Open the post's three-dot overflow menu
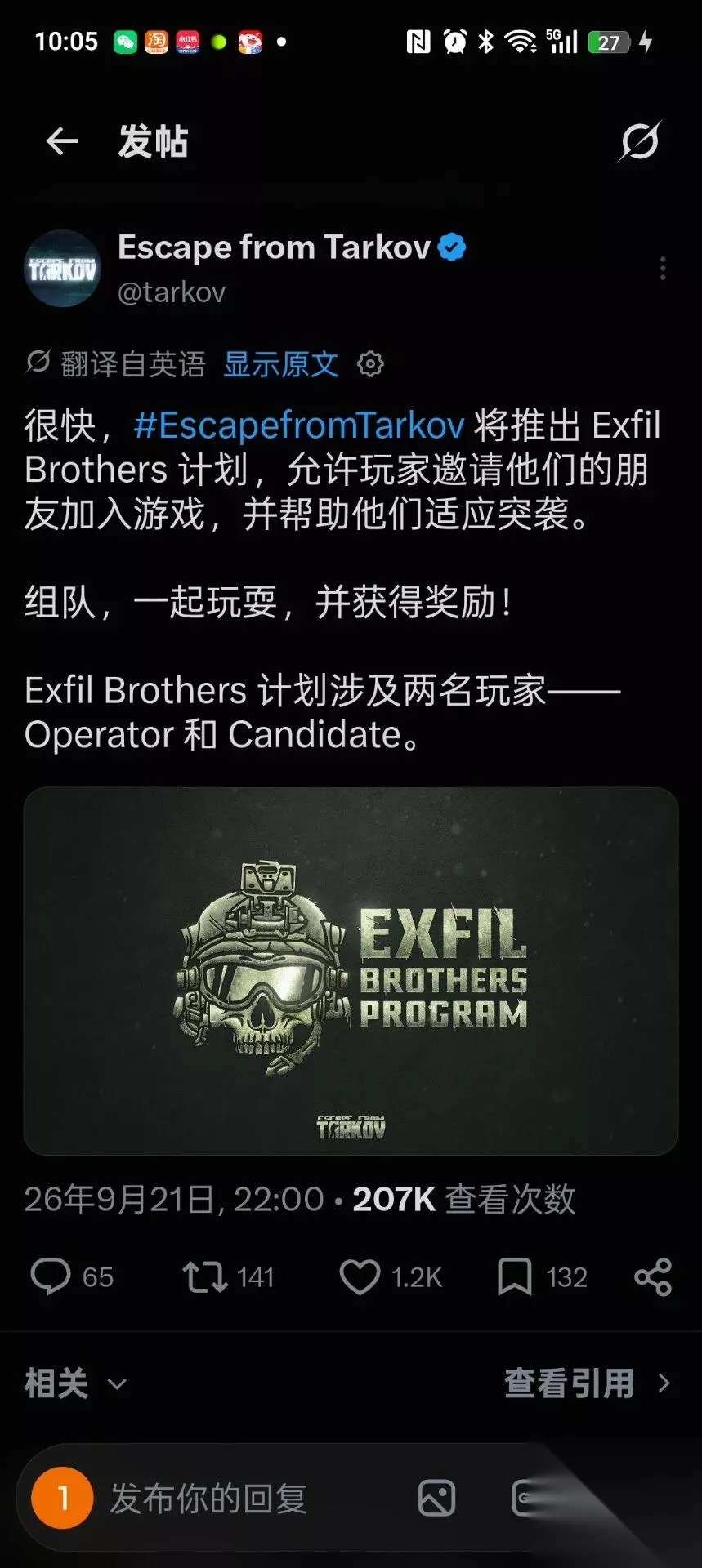Viewport: 702px width, 1568px height. point(663,268)
